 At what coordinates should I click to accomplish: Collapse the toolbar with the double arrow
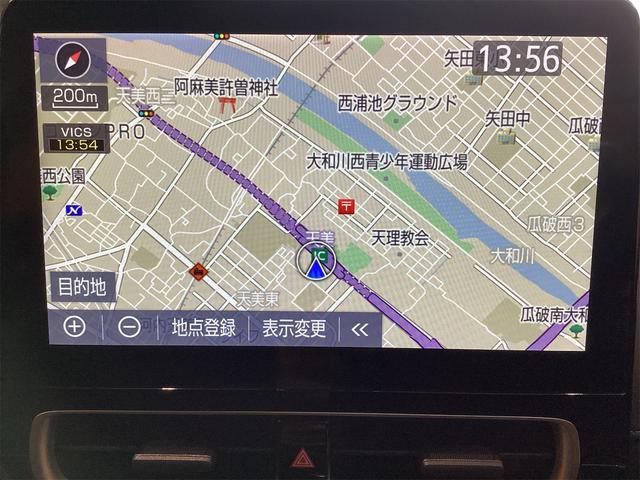coord(359,329)
